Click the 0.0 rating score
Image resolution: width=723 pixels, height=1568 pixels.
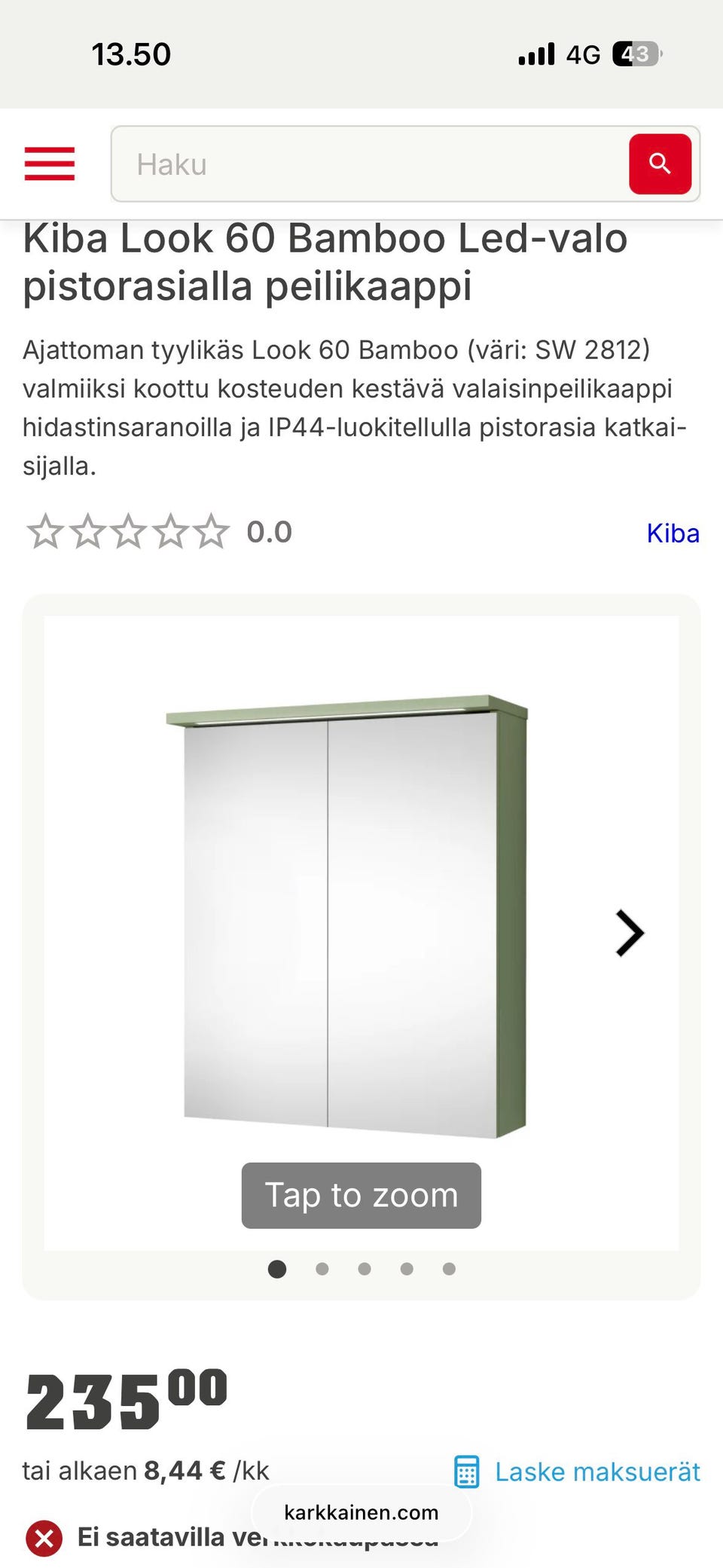pyautogui.click(x=269, y=532)
